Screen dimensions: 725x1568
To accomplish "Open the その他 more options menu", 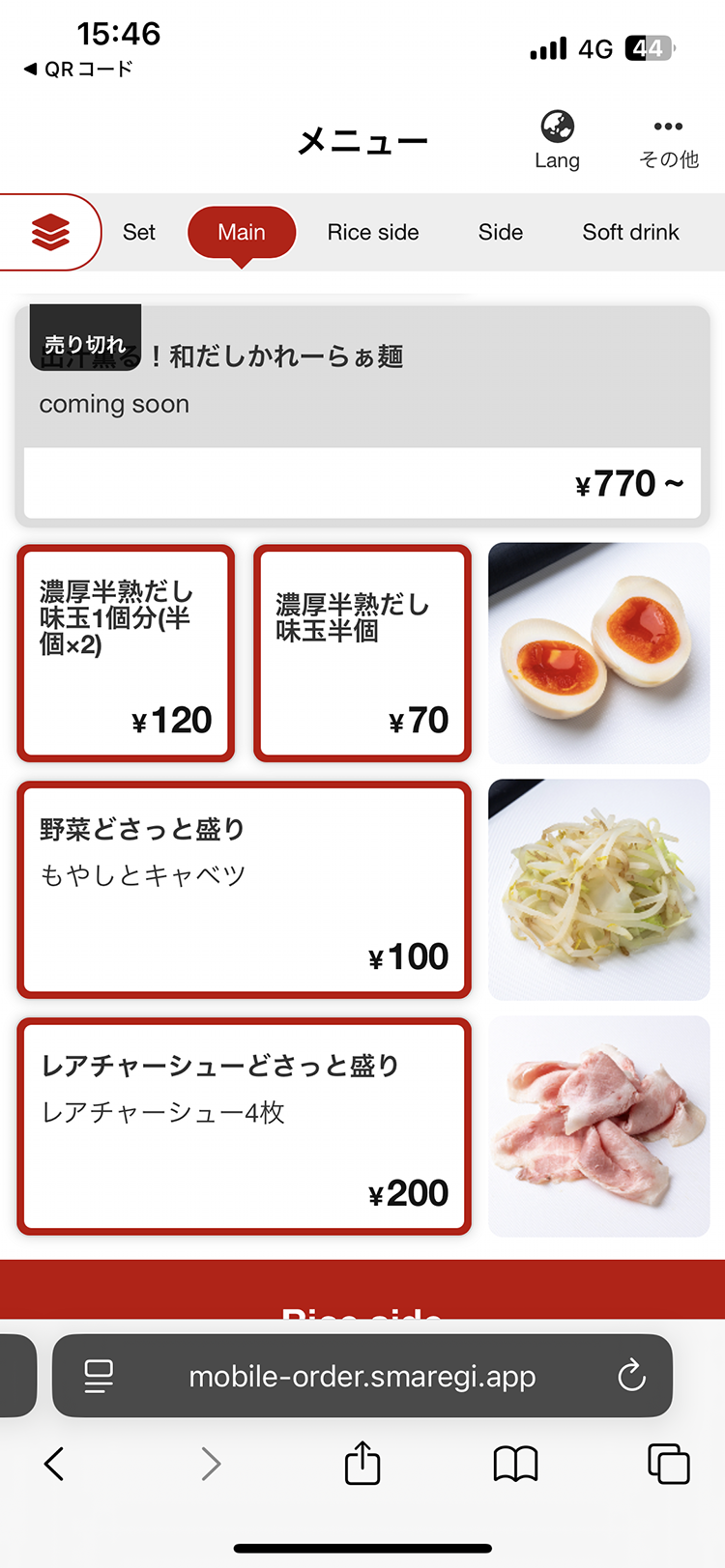I will pyautogui.click(x=668, y=141).
